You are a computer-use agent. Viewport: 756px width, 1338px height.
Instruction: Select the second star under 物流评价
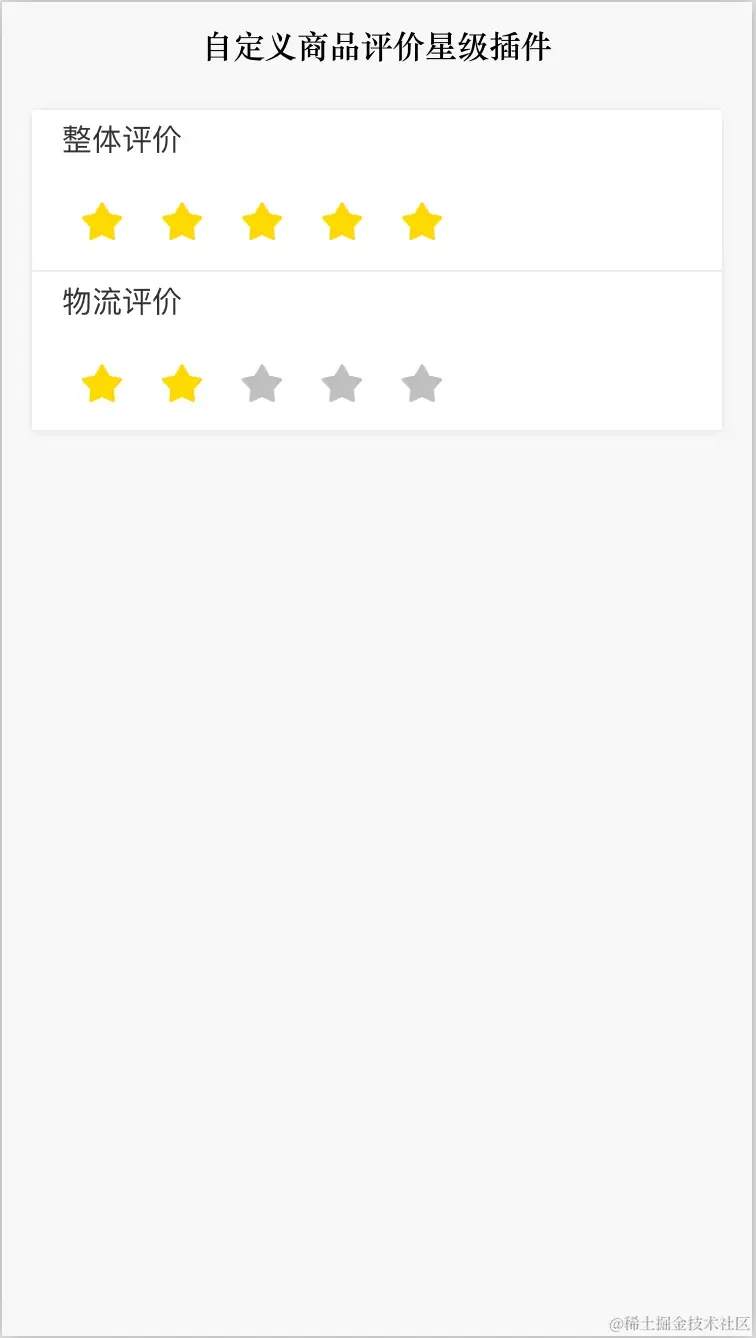click(182, 384)
